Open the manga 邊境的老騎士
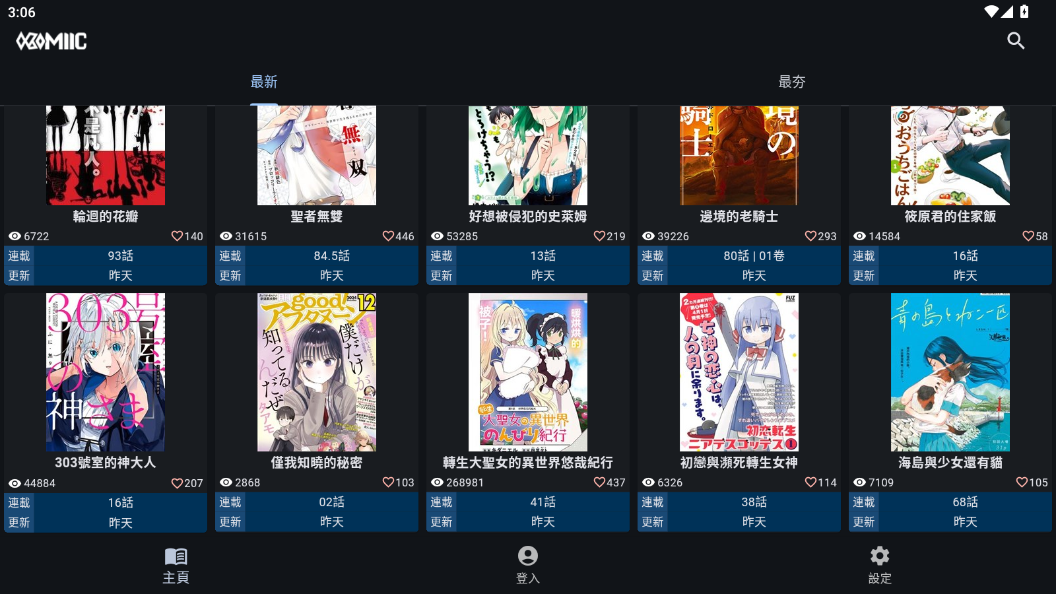 739,160
